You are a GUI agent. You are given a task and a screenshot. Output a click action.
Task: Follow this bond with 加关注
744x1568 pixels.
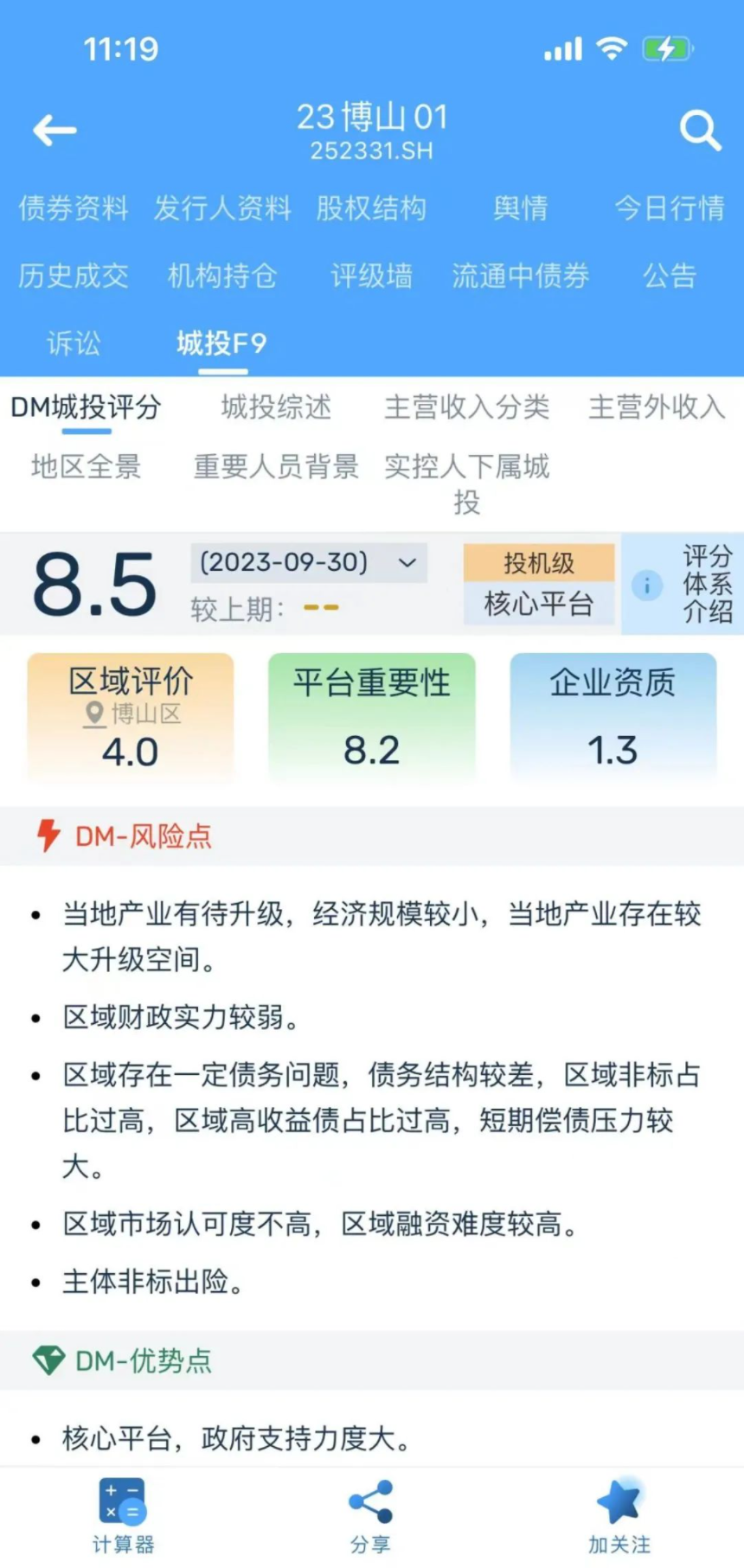[x=619, y=1515]
